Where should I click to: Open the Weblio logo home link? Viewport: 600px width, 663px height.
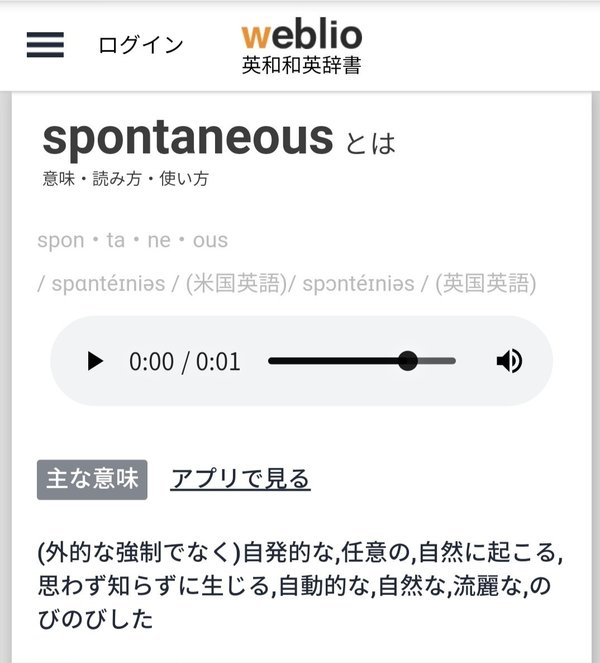pos(301,47)
